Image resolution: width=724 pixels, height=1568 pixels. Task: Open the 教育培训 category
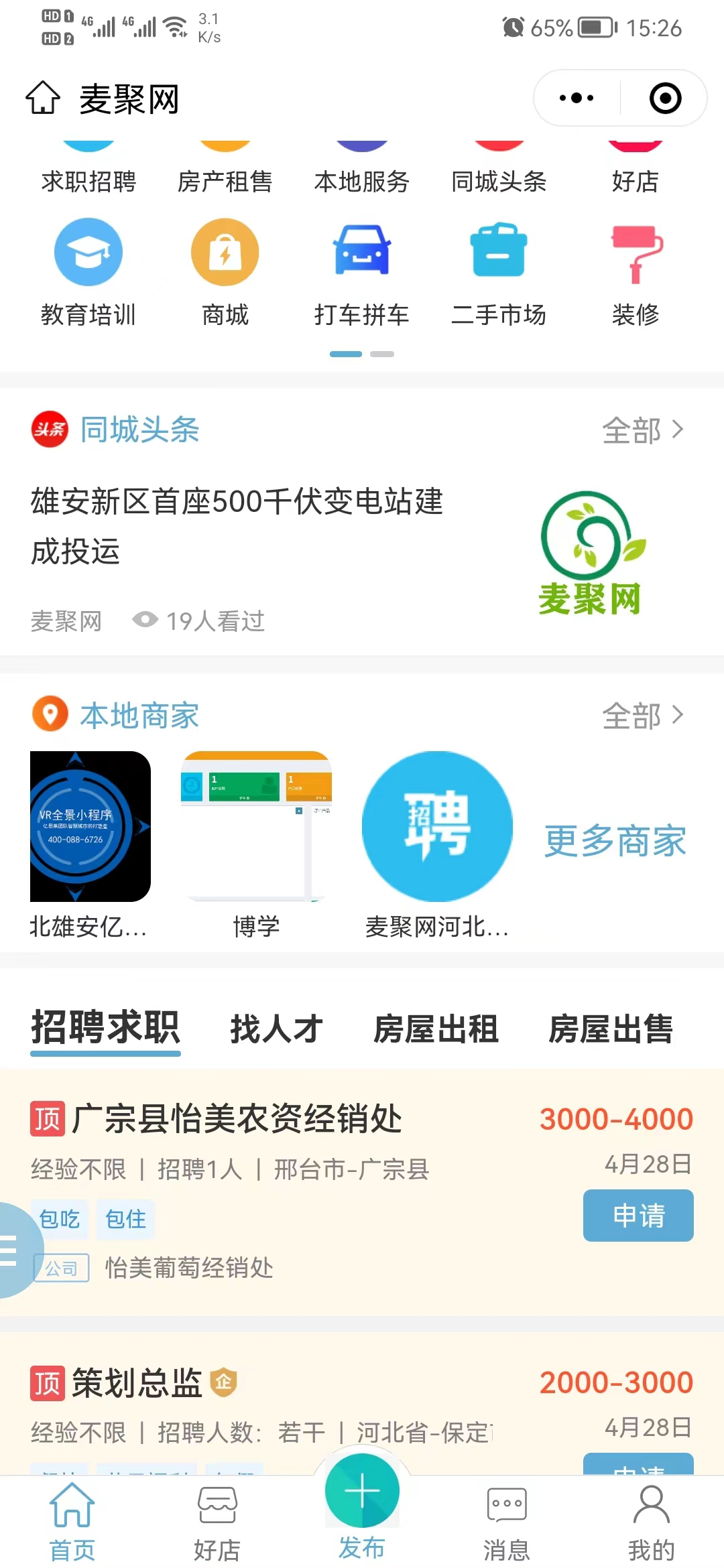click(88, 271)
